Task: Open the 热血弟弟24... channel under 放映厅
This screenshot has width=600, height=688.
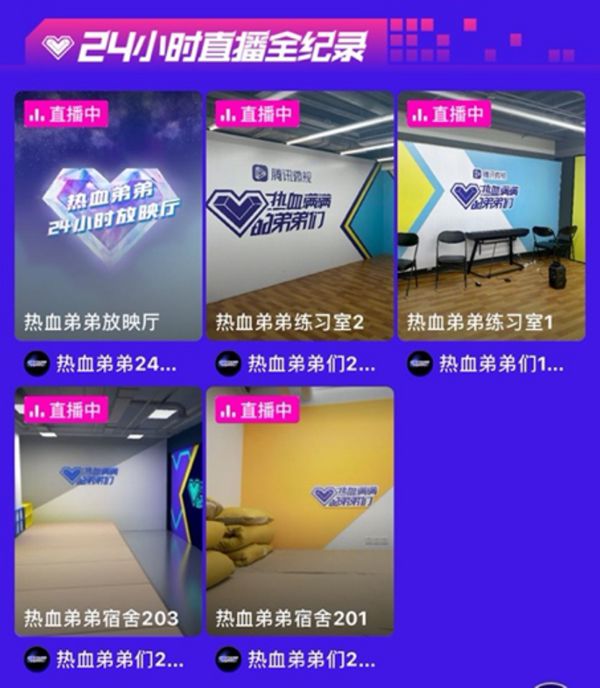Action: point(116,364)
